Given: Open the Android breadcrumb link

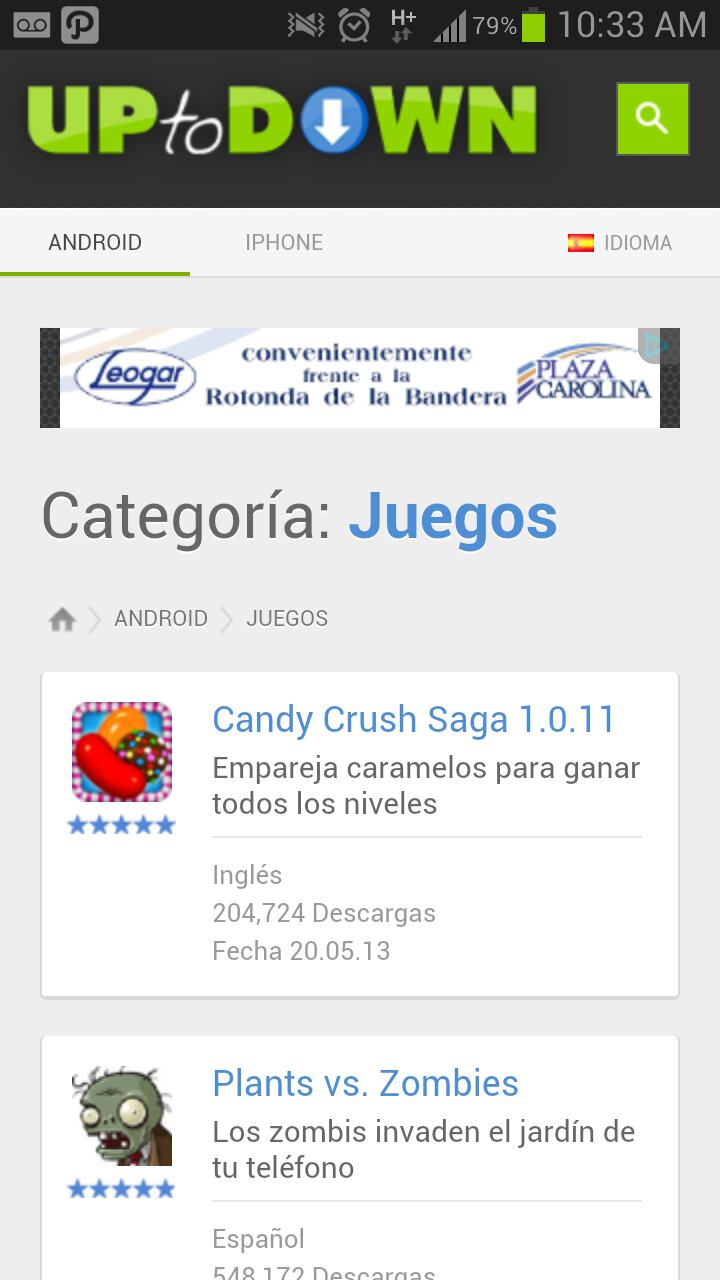Looking at the screenshot, I should point(161,619).
